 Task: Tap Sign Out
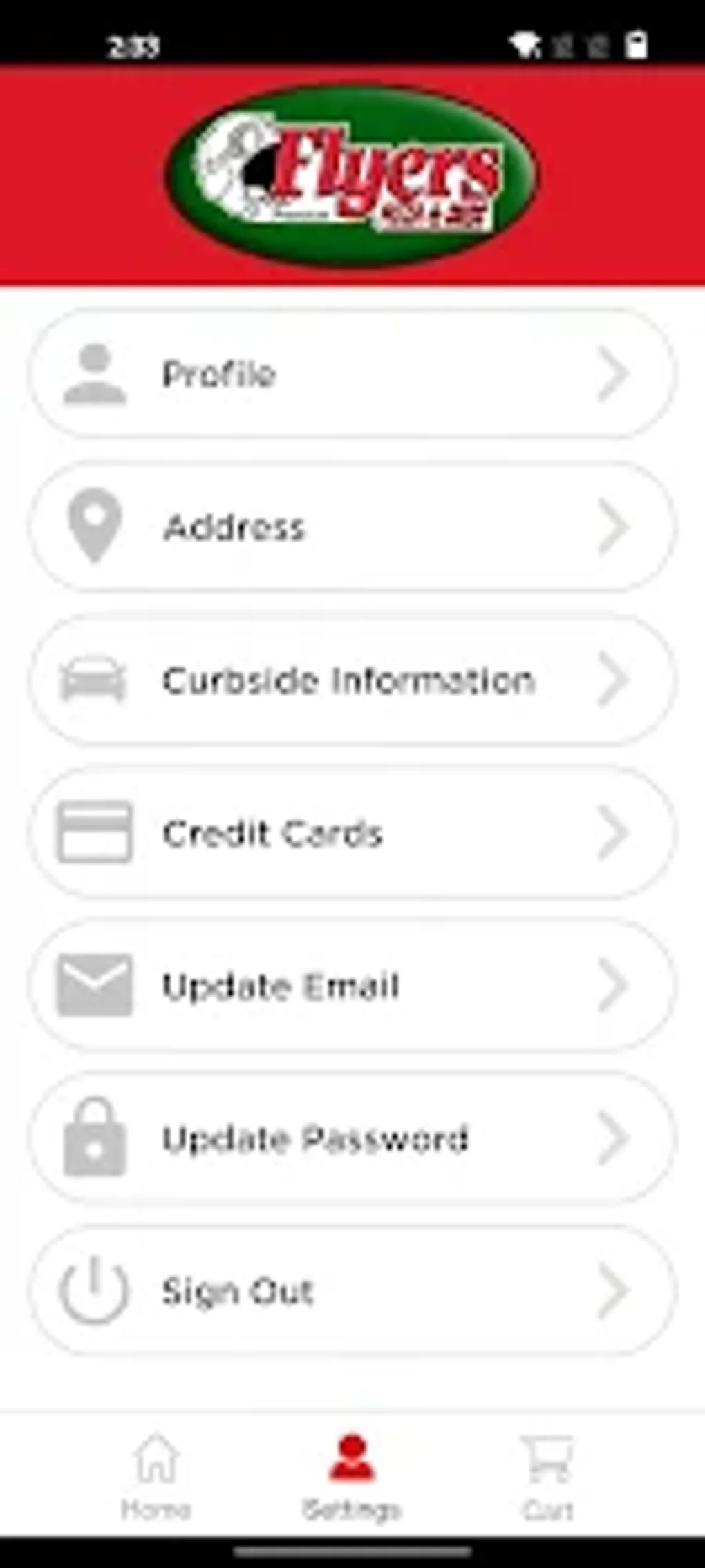click(352, 1291)
